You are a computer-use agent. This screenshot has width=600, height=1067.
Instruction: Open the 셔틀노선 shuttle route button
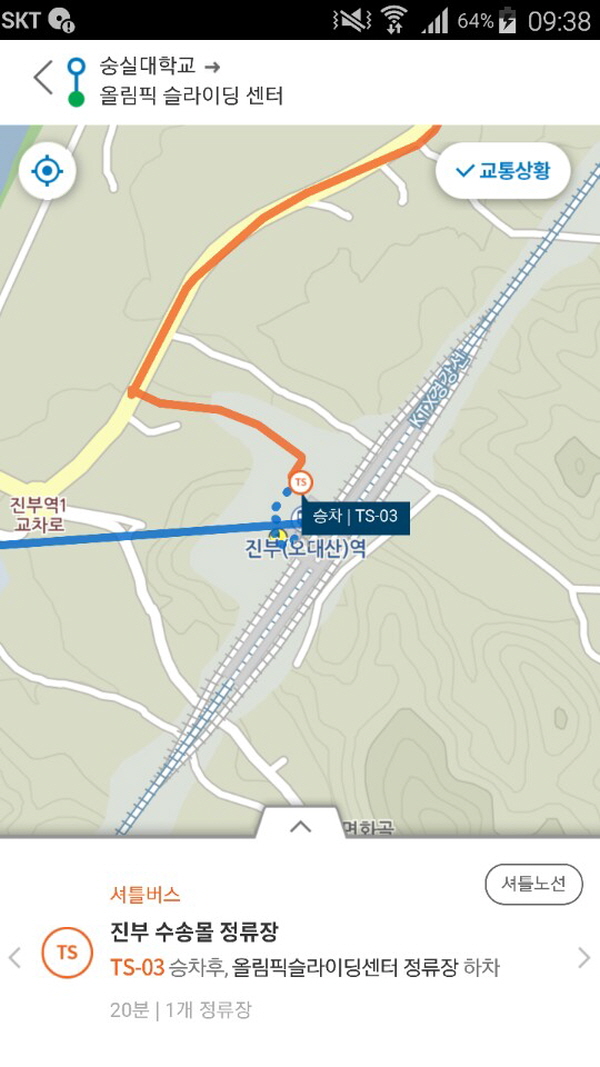[x=533, y=883]
